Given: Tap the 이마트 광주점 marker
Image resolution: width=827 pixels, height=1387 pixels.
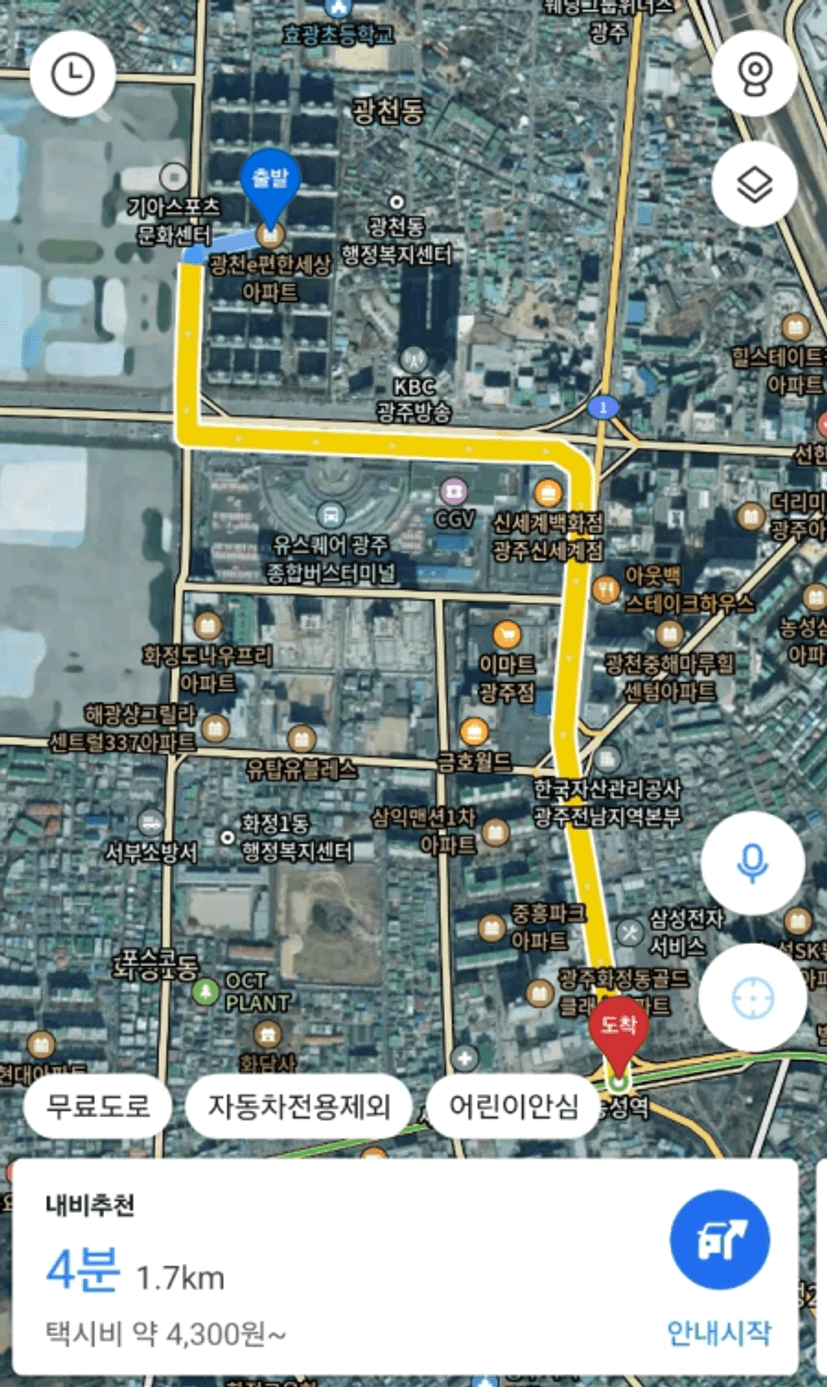Looking at the screenshot, I should click(x=507, y=634).
